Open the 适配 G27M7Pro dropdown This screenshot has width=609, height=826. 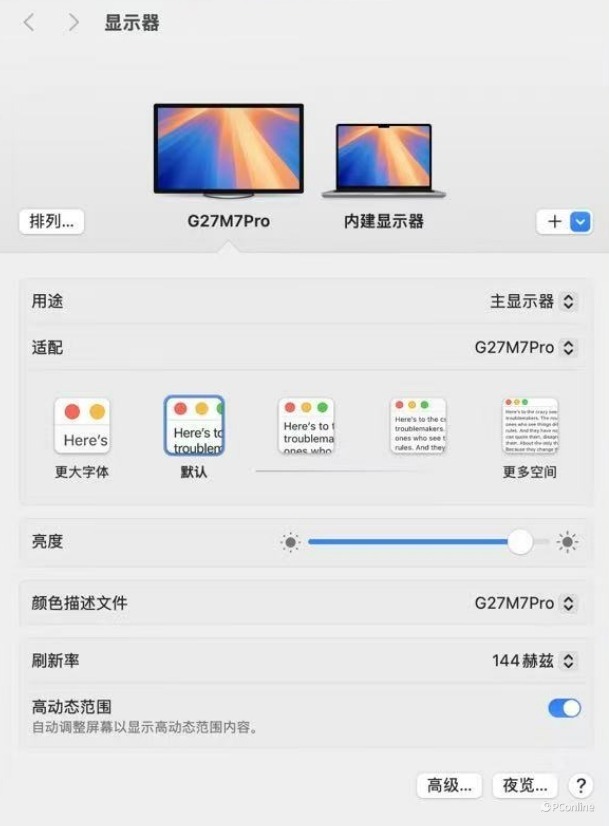click(x=525, y=348)
